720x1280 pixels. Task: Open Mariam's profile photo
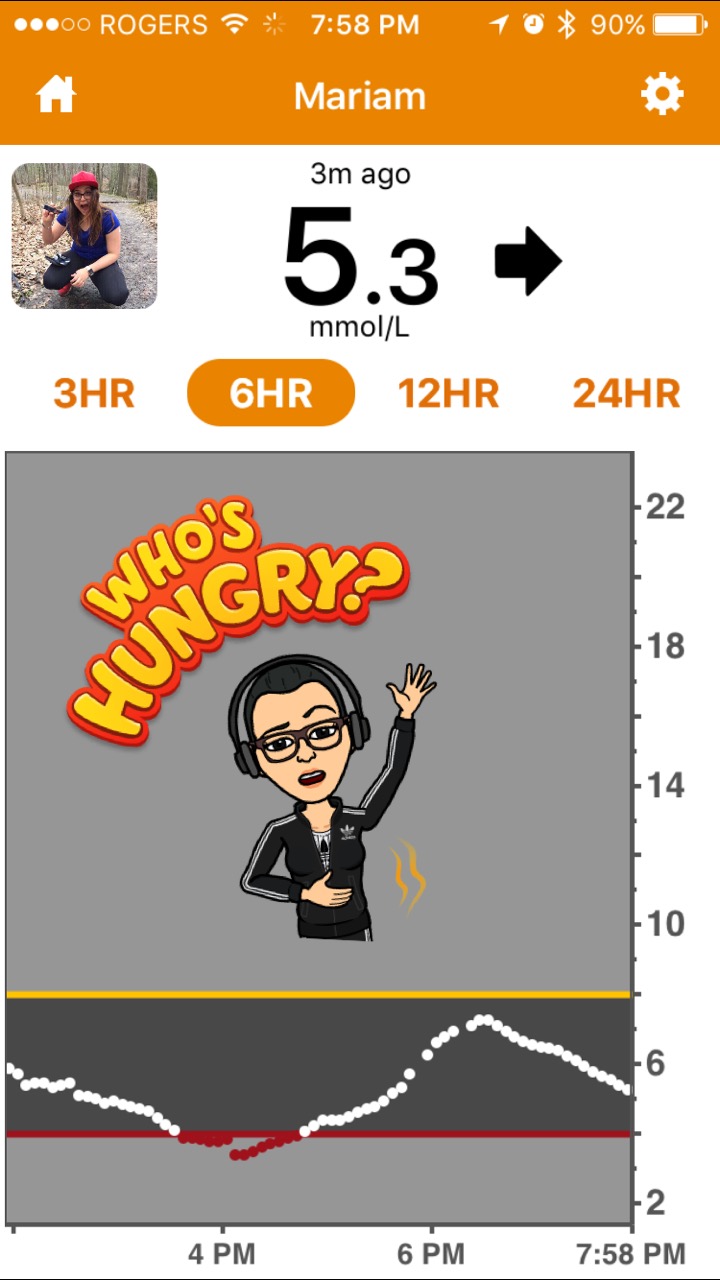coord(85,236)
